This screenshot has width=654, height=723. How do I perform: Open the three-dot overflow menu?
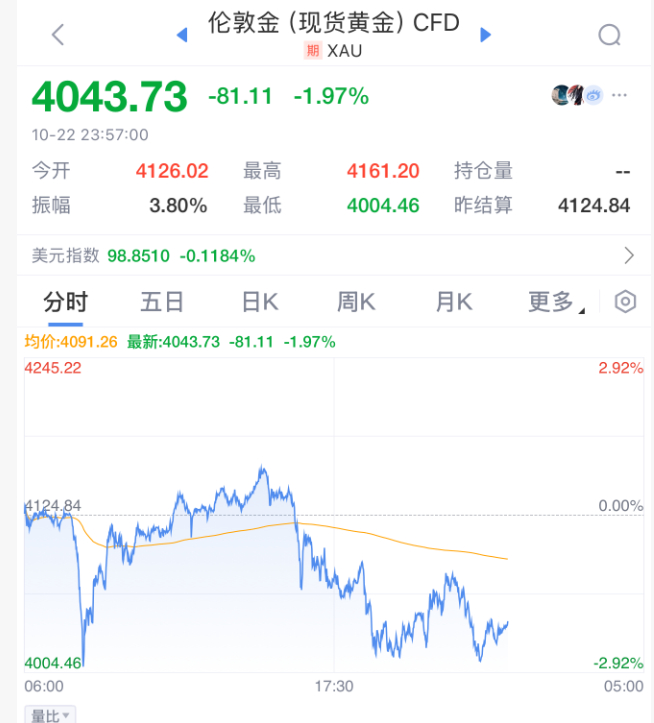click(620, 96)
